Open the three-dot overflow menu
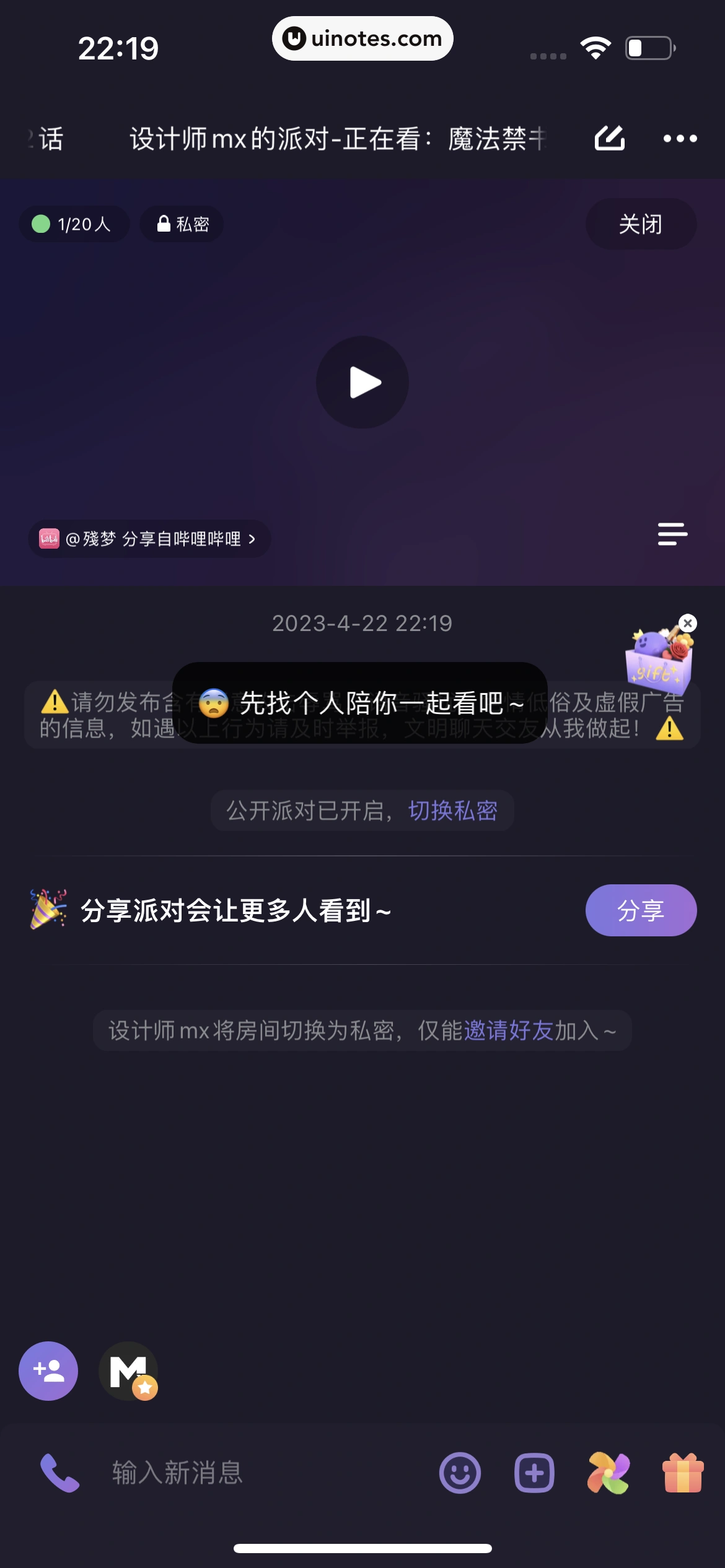Viewport: 725px width, 1568px height. tap(680, 139)
